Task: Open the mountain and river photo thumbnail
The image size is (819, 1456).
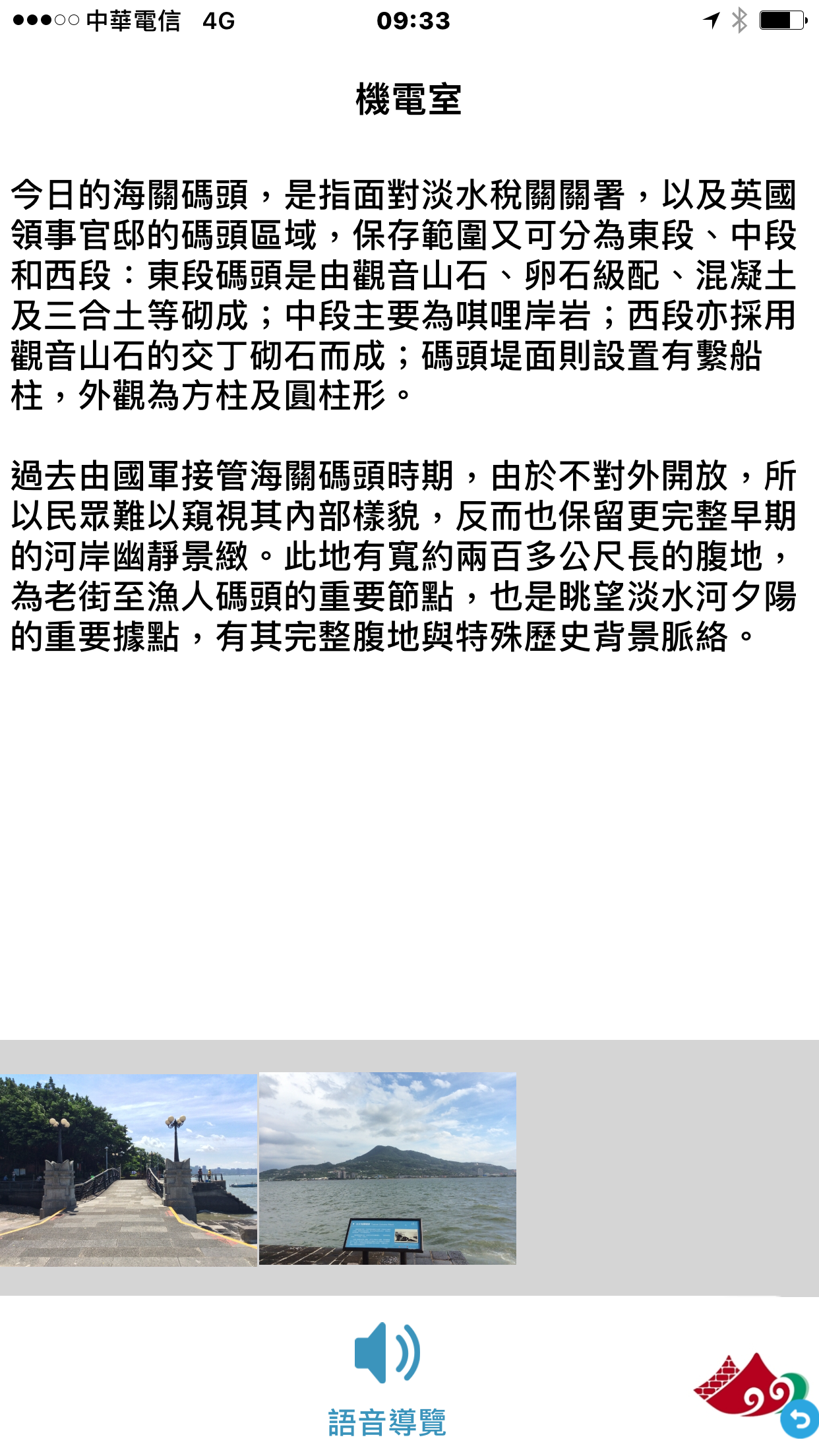Action: 388,1168
